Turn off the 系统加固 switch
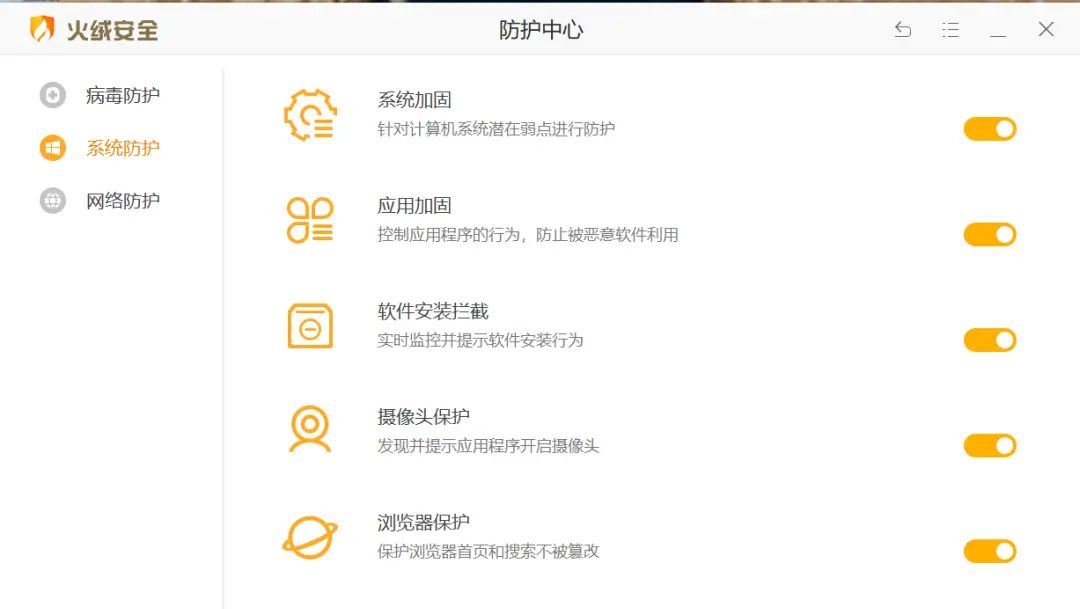 [x=990, y=129]
